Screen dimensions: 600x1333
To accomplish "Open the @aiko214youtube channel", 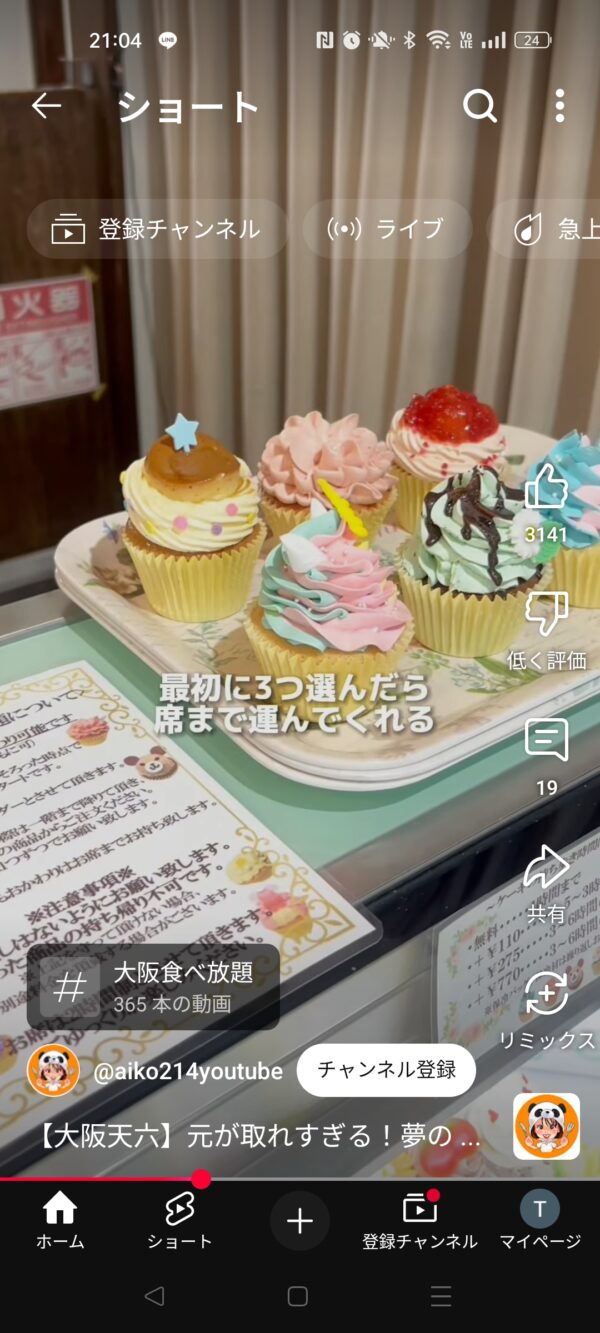I will (x=187, y=1071).
